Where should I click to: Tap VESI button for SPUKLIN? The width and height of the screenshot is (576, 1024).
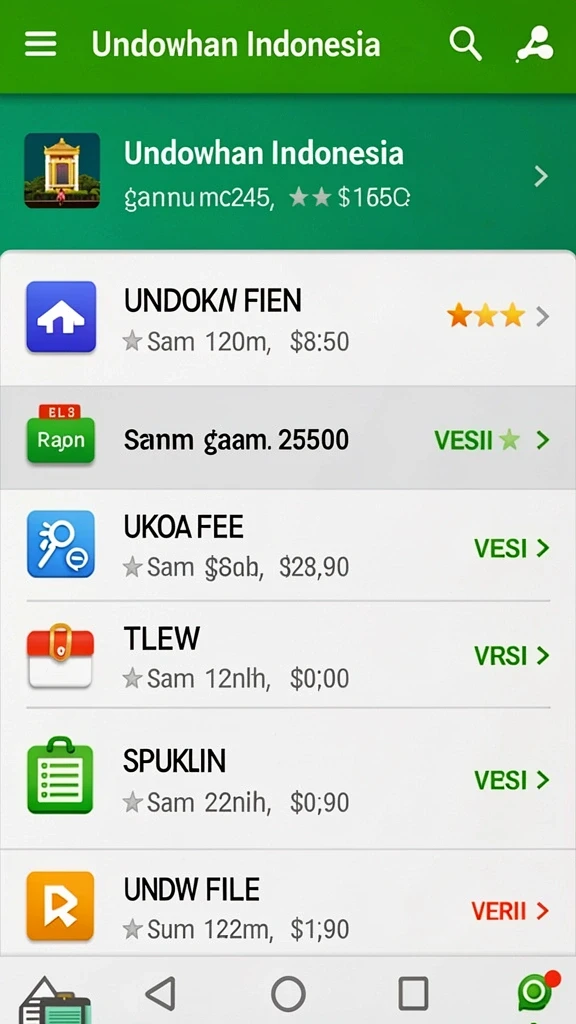[x=511, y=780]
